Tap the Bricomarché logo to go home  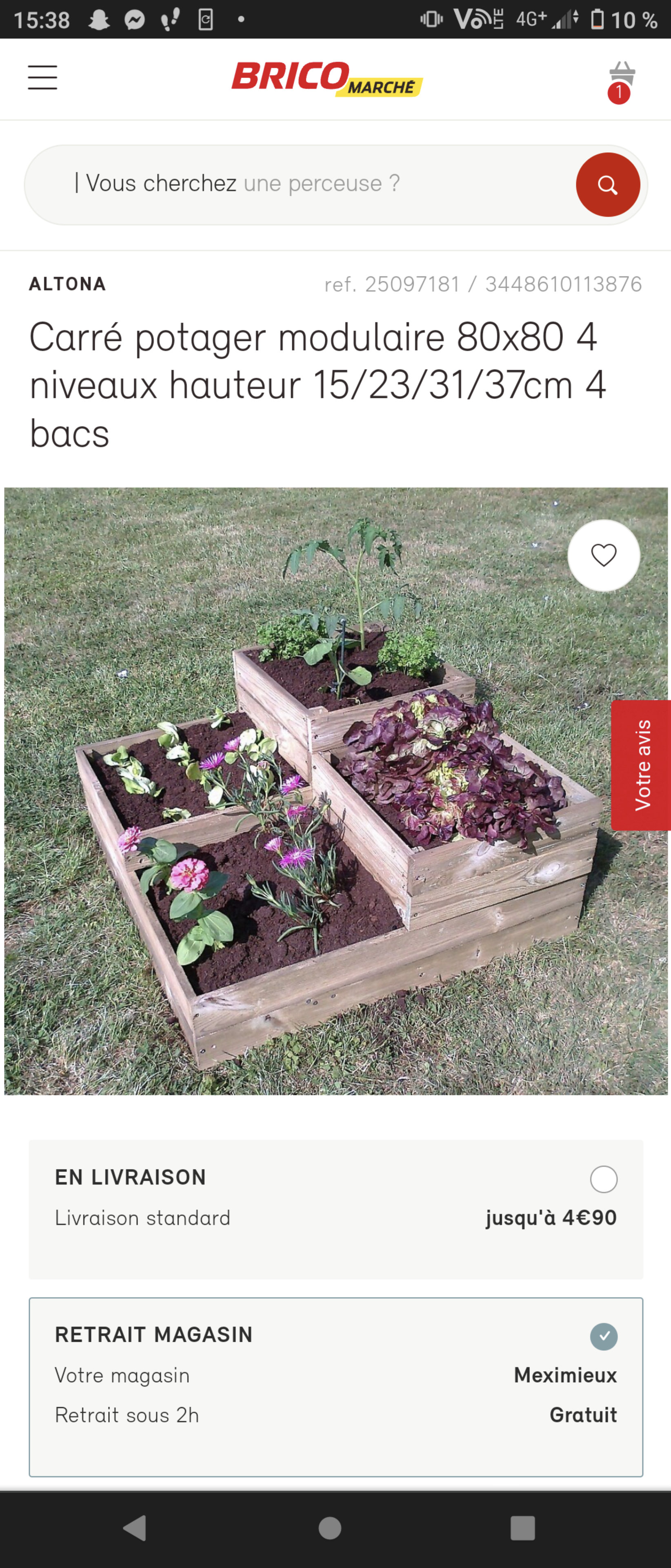(x=327, y=79)
